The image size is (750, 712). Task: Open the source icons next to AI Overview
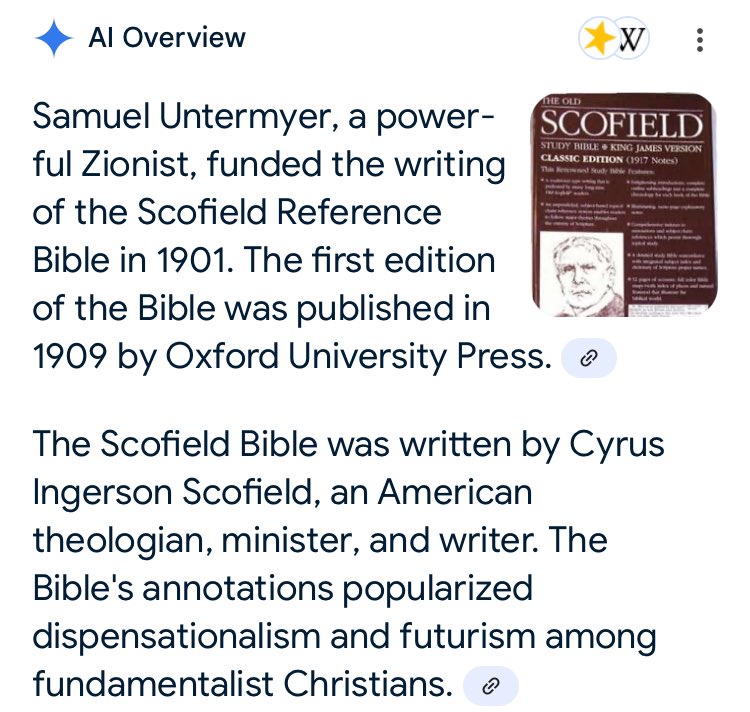(614, 40)
